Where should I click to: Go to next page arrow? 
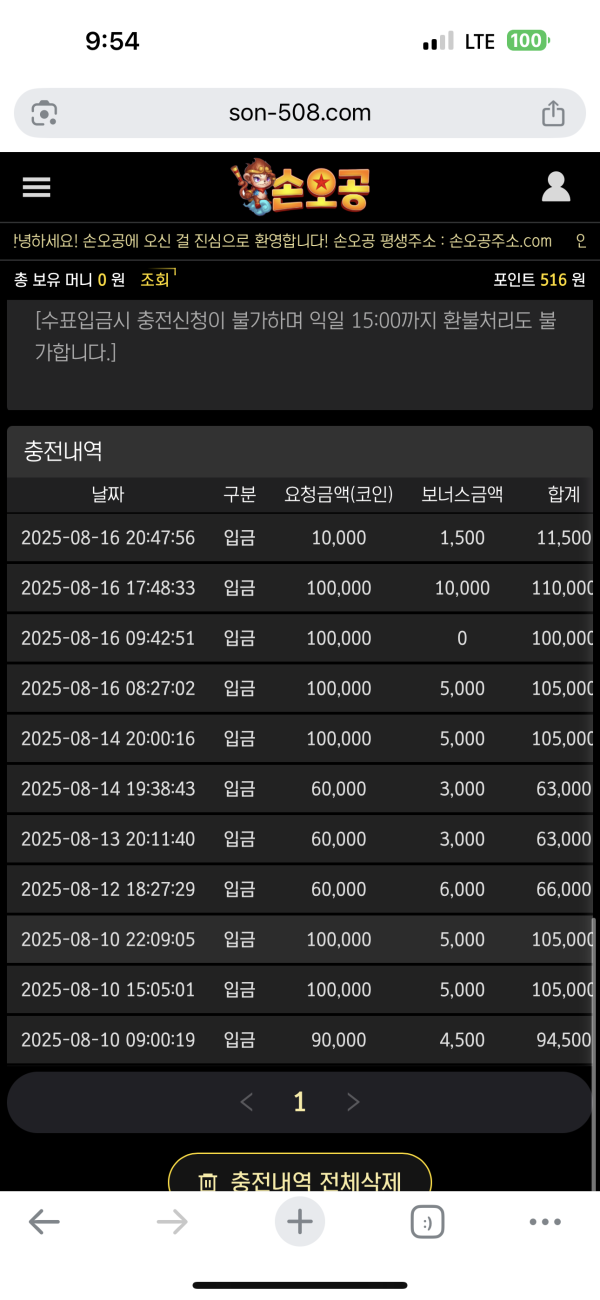(352, 1102)
